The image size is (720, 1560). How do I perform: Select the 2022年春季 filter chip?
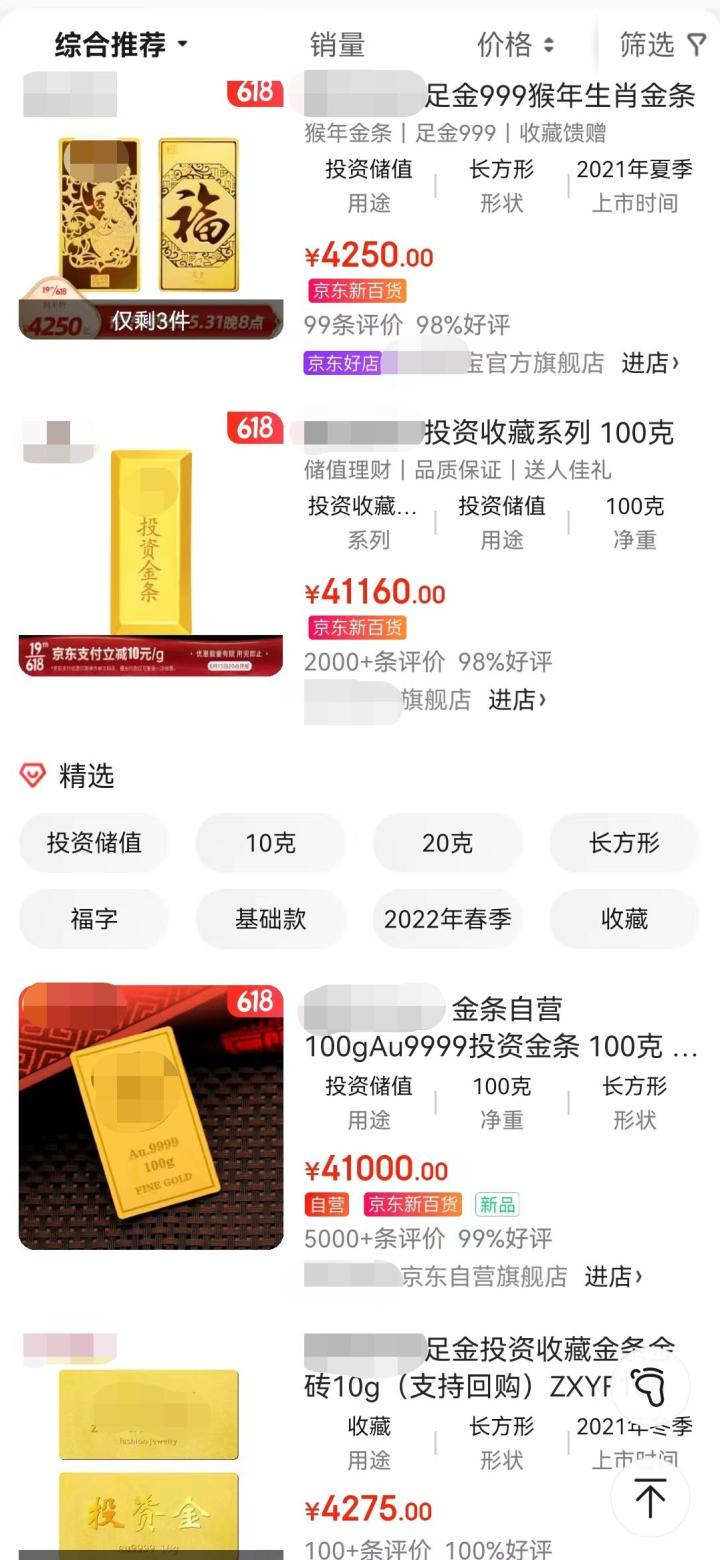click(447, 919)
